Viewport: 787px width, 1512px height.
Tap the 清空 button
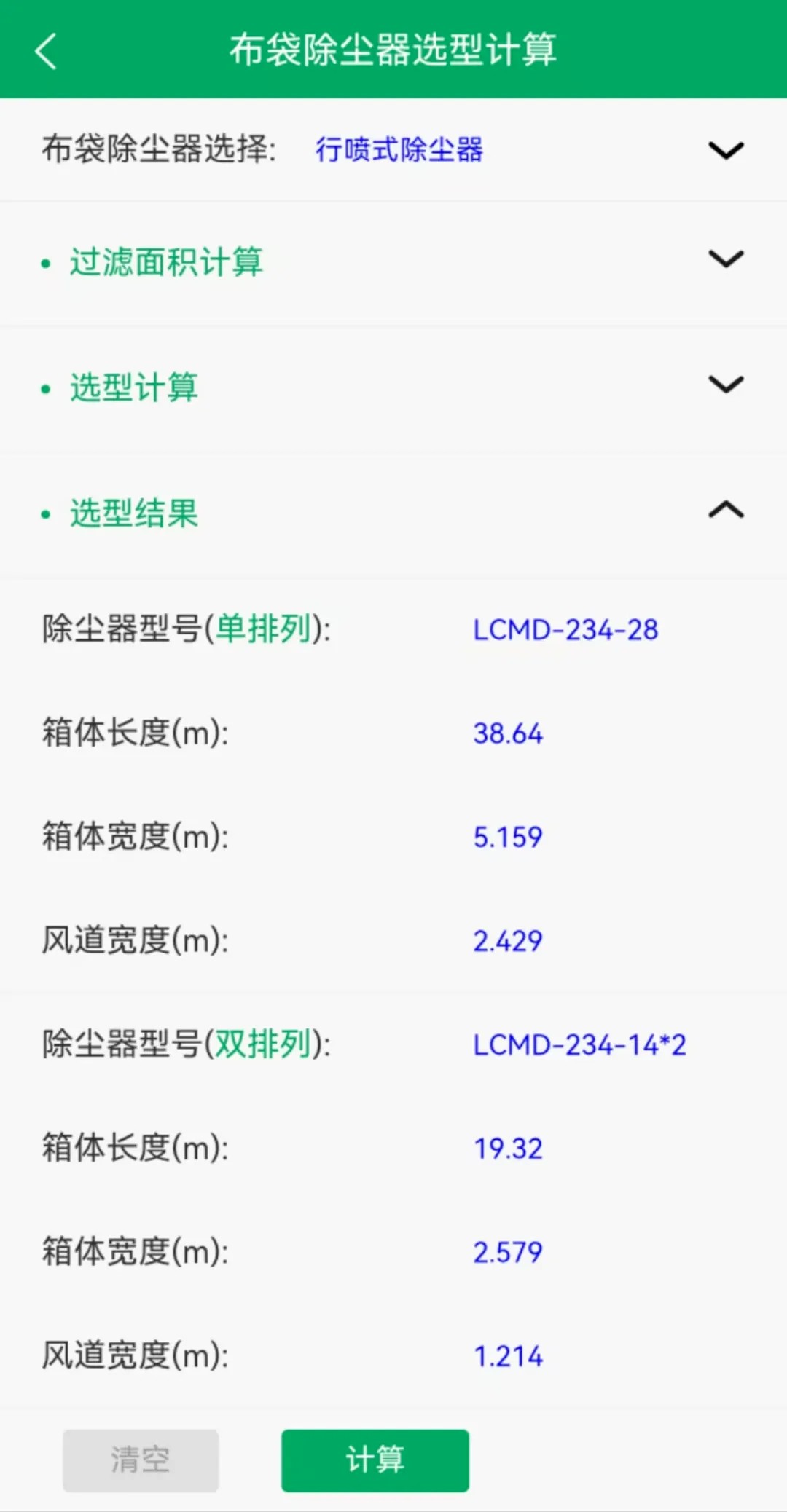[x=141, y=1460]
